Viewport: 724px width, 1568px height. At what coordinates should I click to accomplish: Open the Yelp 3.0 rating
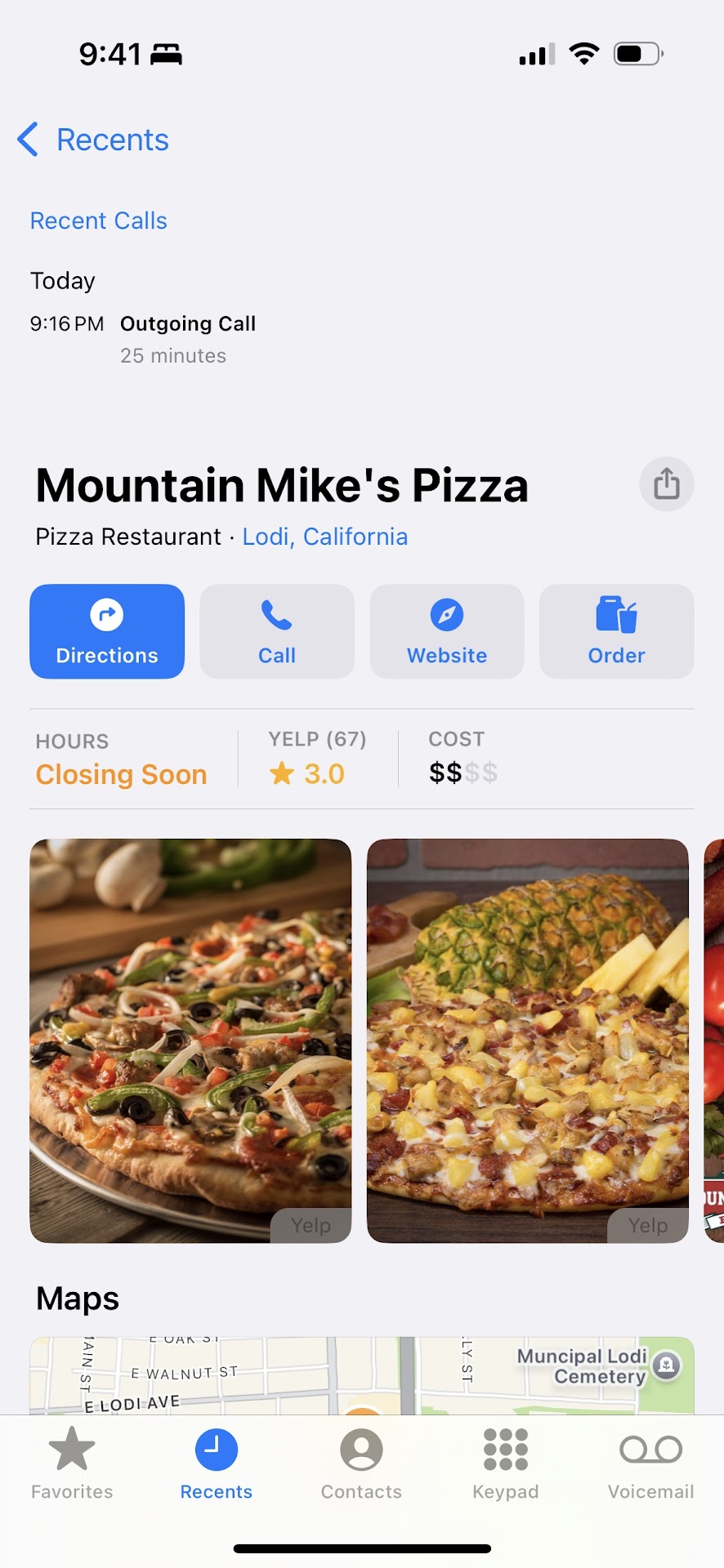[x=317, y=761]
